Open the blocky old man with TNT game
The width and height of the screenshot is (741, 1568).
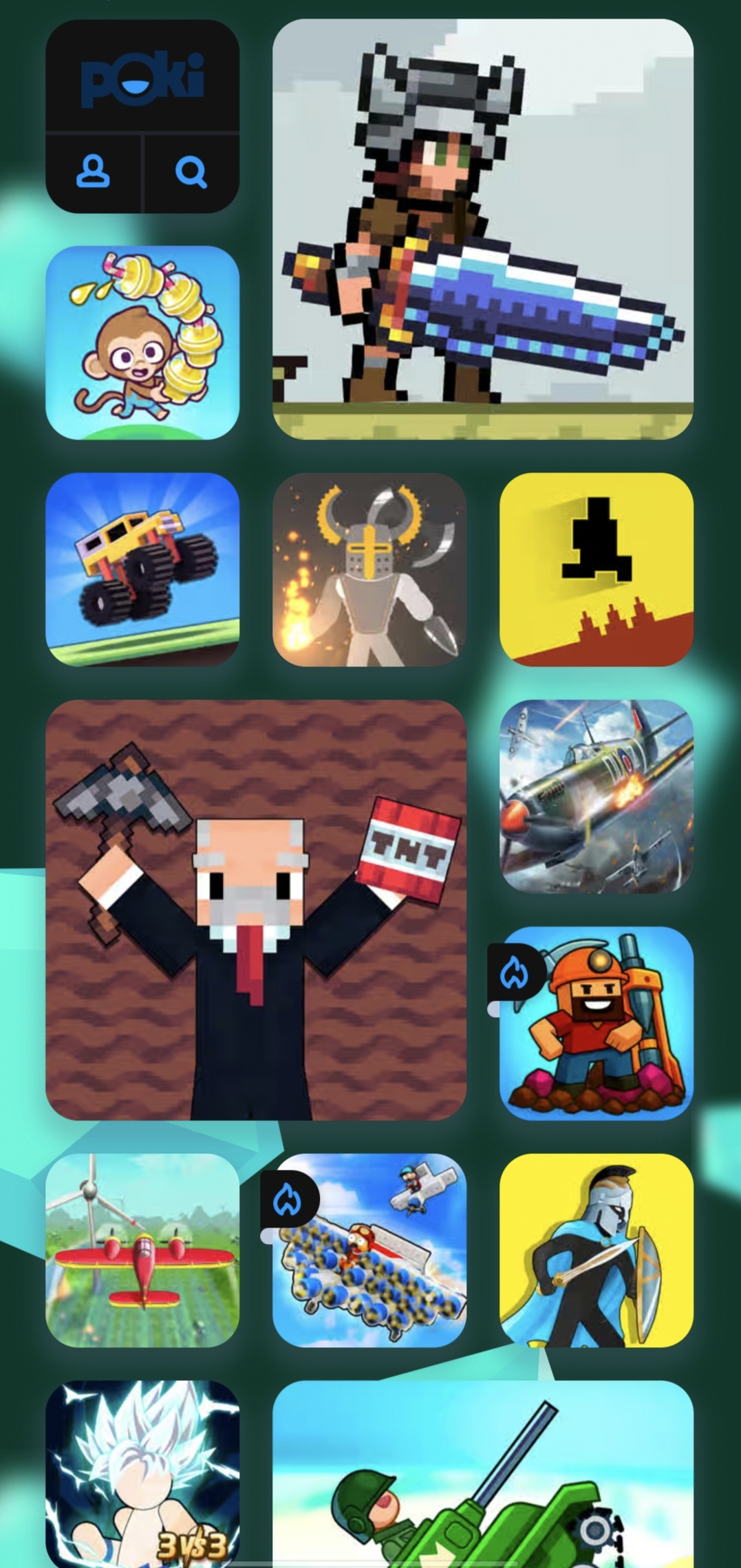pos(256,909)
